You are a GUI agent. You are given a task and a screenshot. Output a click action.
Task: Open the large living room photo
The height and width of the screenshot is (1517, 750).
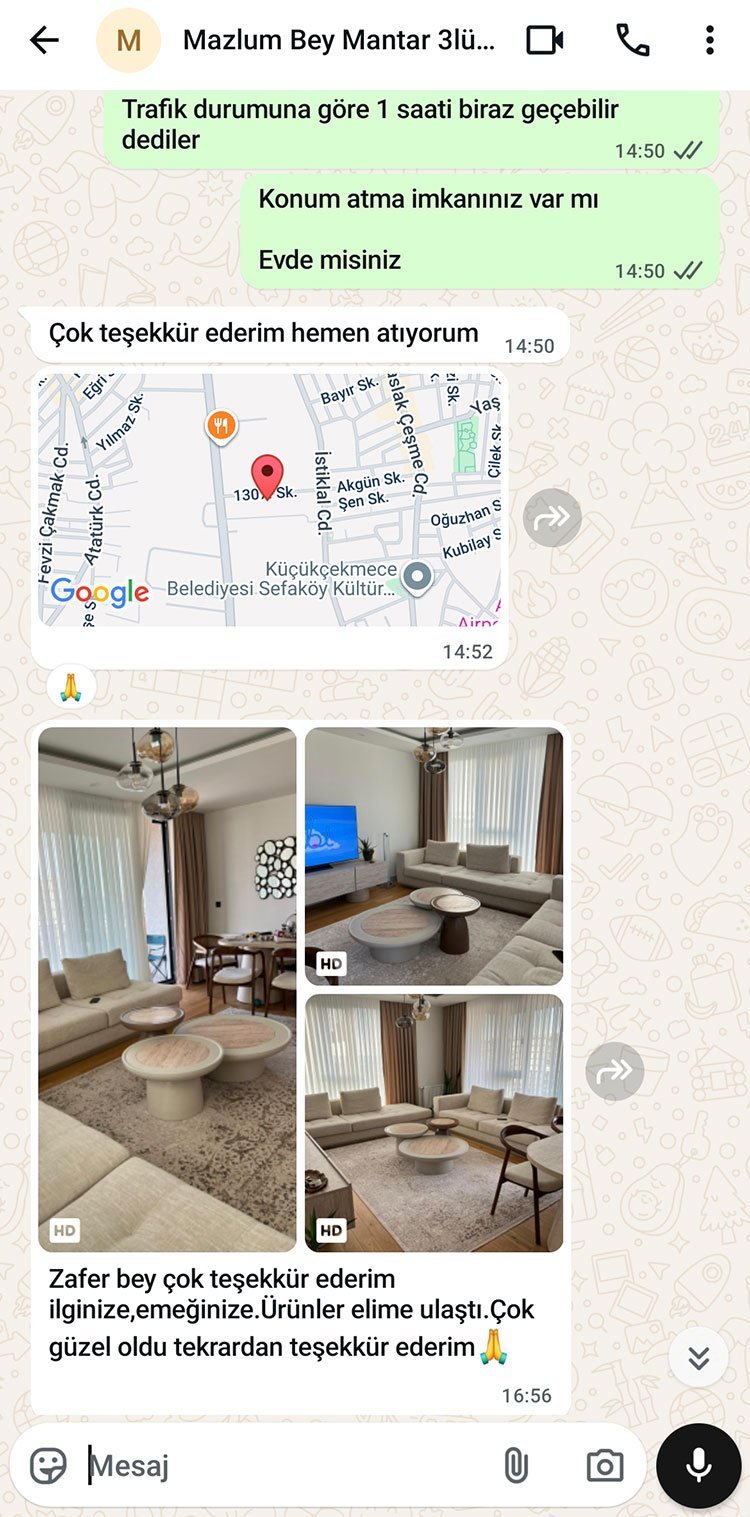pyautogui.click(x=167, y=989)
